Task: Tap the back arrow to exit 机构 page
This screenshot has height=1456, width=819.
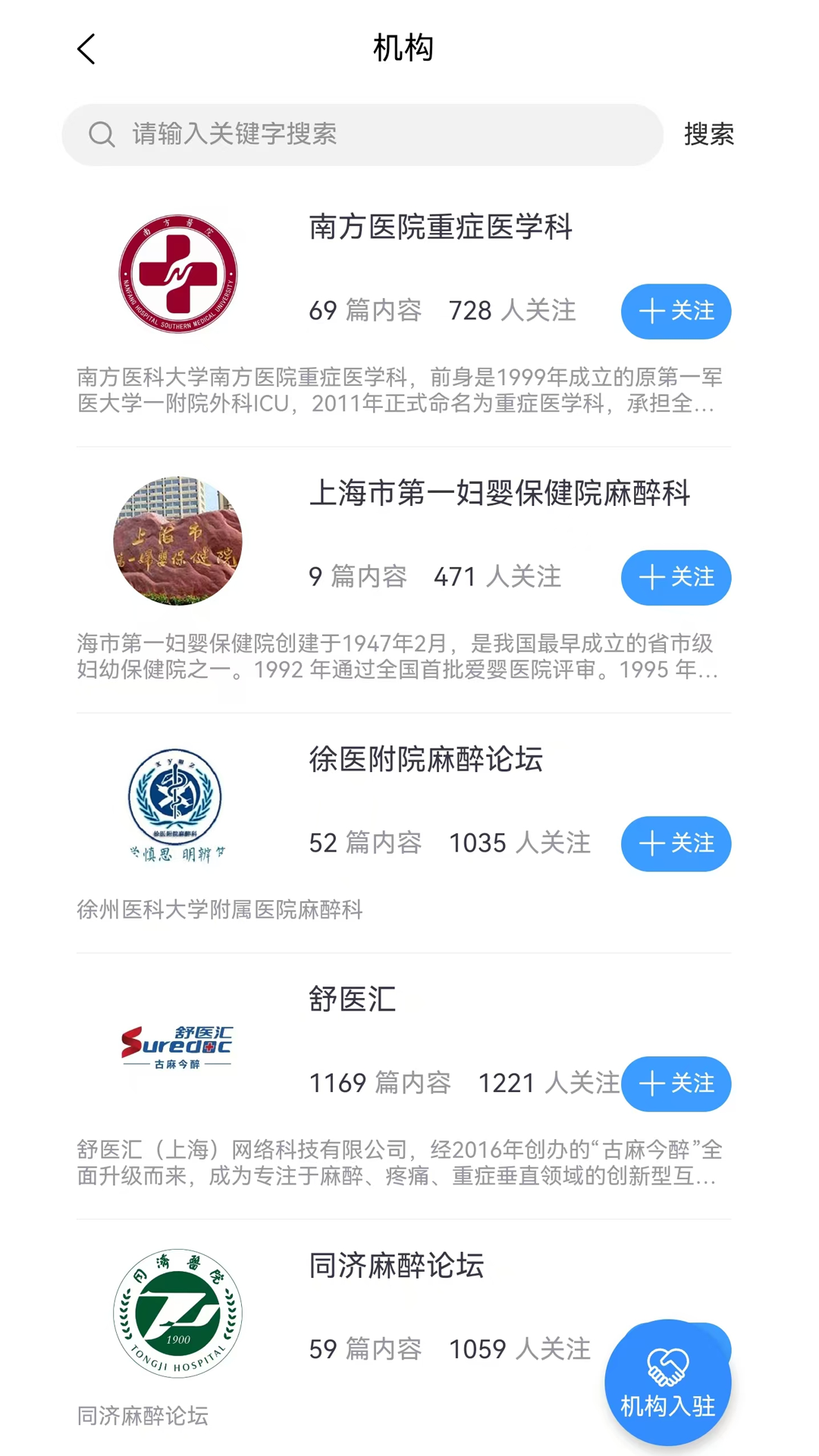Action: [x=85, y=49]
